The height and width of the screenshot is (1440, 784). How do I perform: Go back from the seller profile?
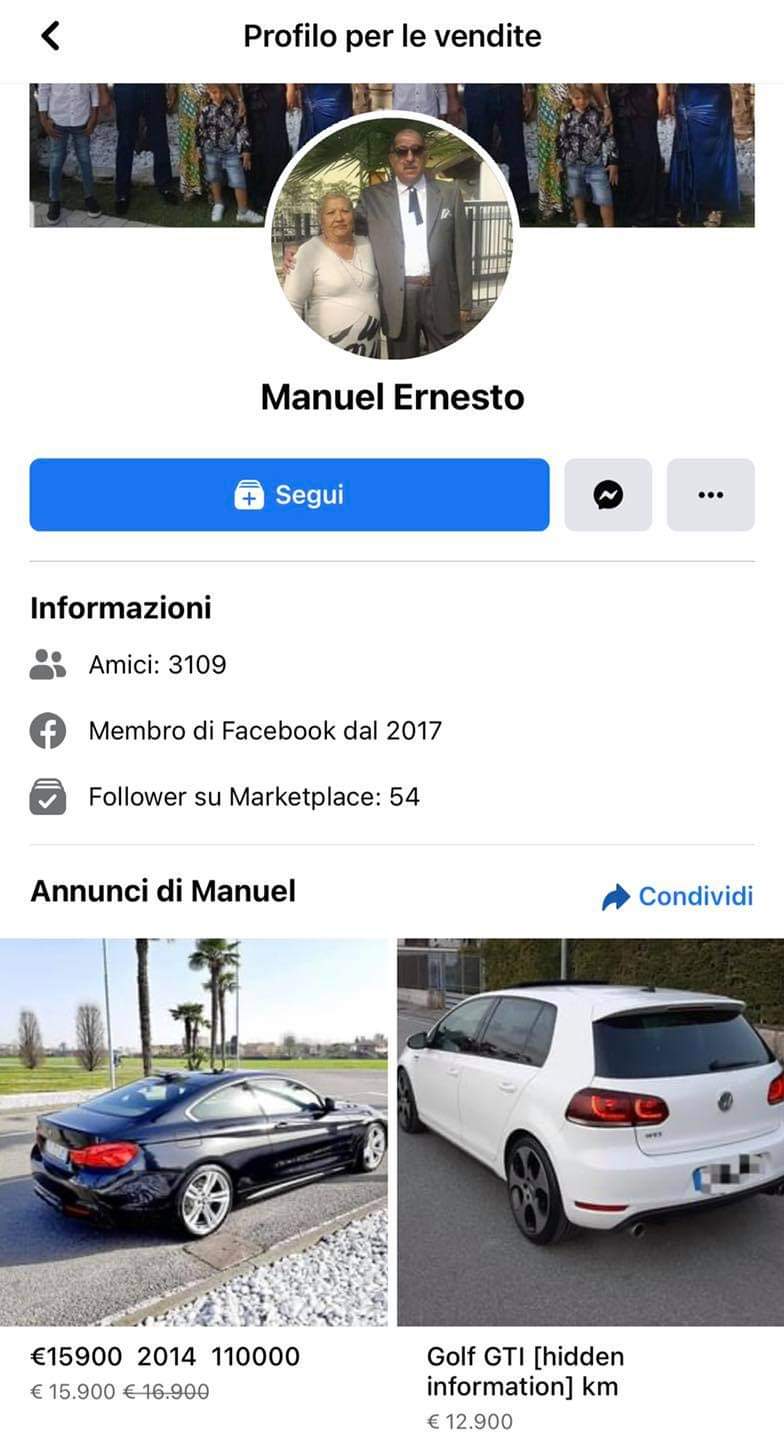click(x=50, y=36)
